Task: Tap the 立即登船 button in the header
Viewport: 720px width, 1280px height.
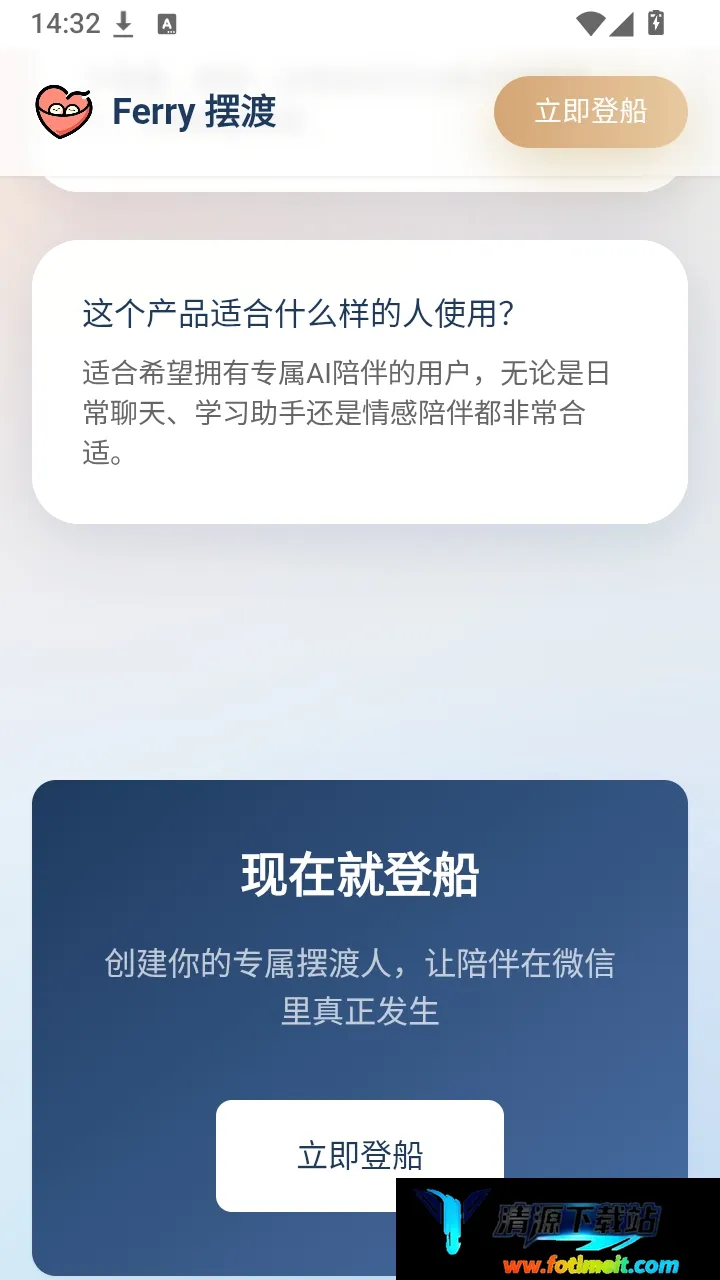Action: 590,112
